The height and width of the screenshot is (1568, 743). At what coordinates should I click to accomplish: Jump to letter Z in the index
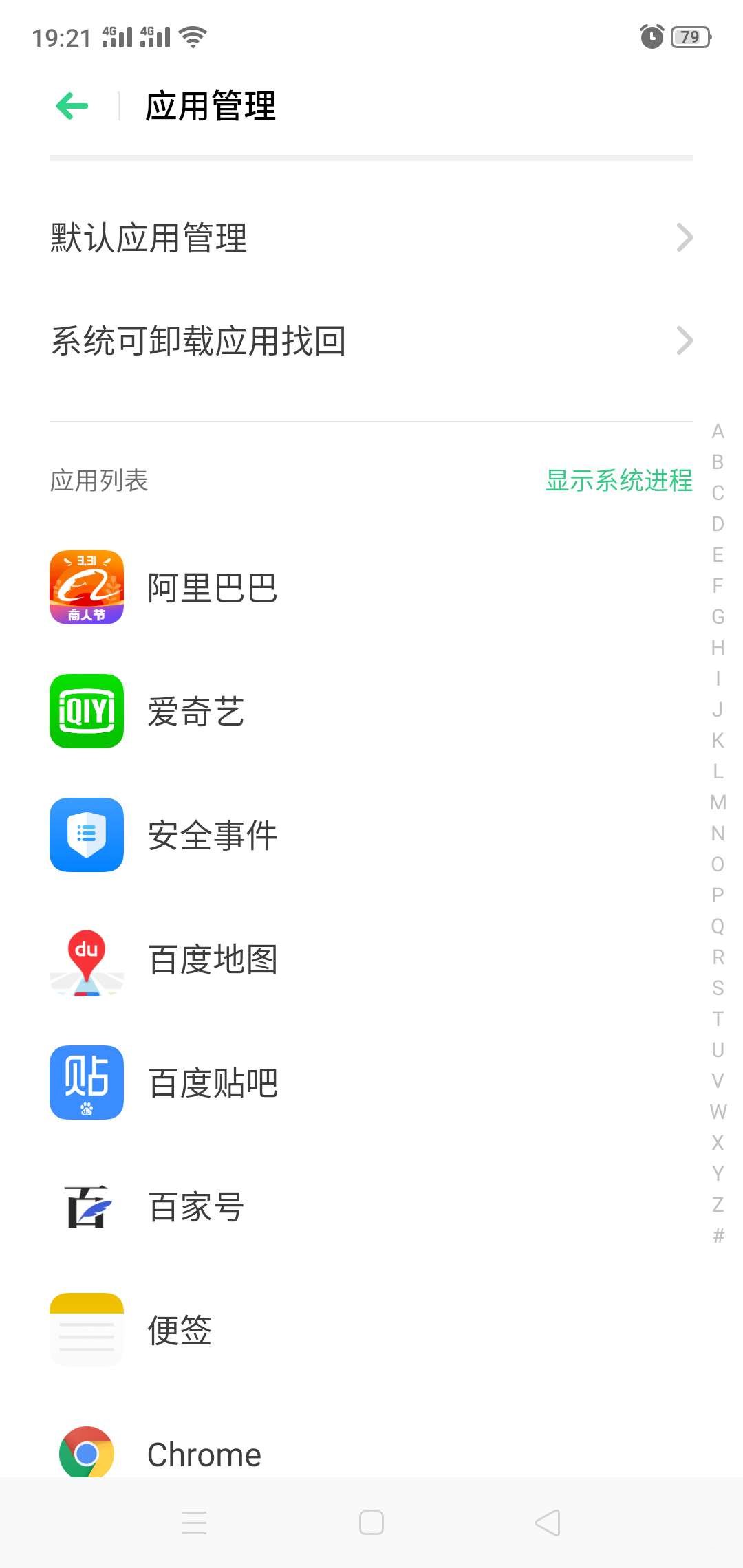point(718,1205)
